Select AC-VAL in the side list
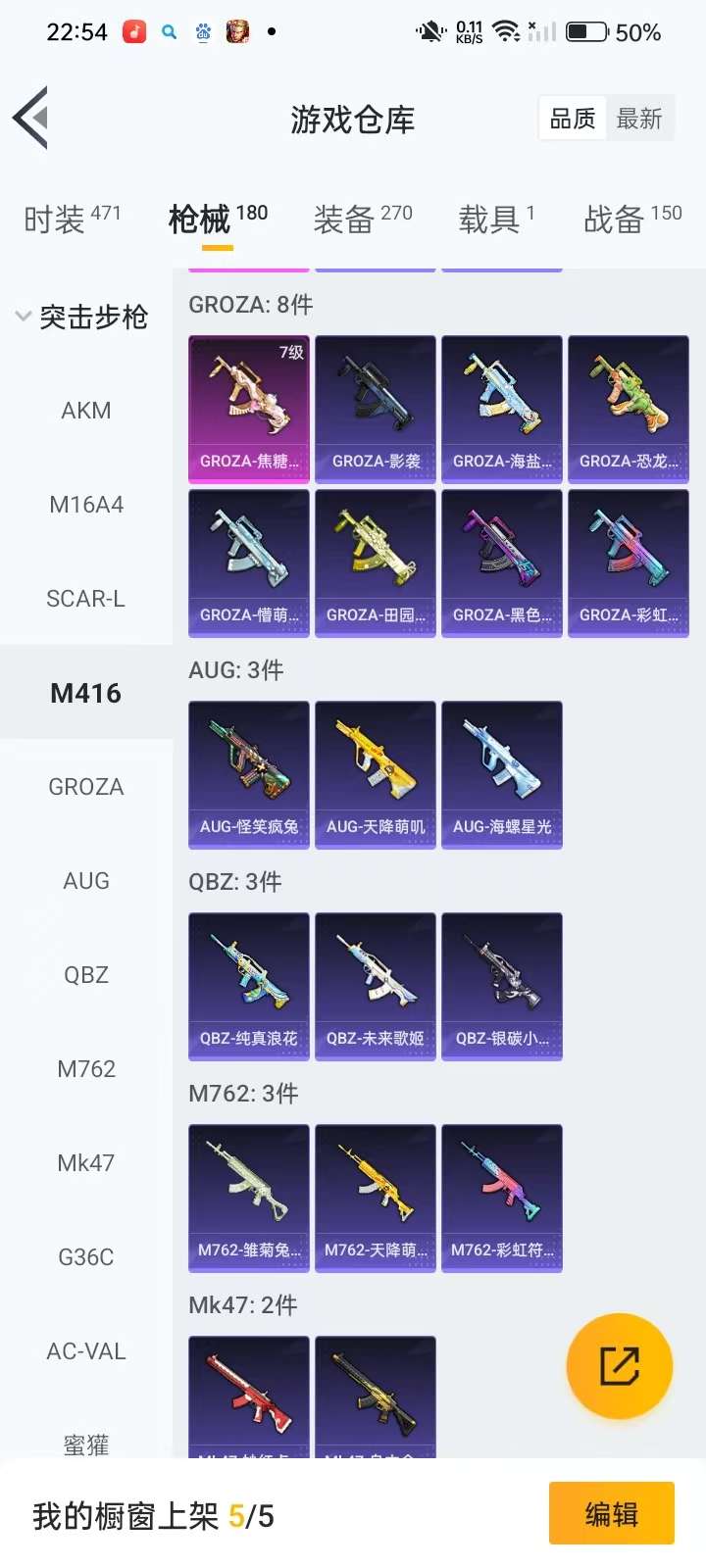Screen dimensions: 706x1568 coord(86,1351)
